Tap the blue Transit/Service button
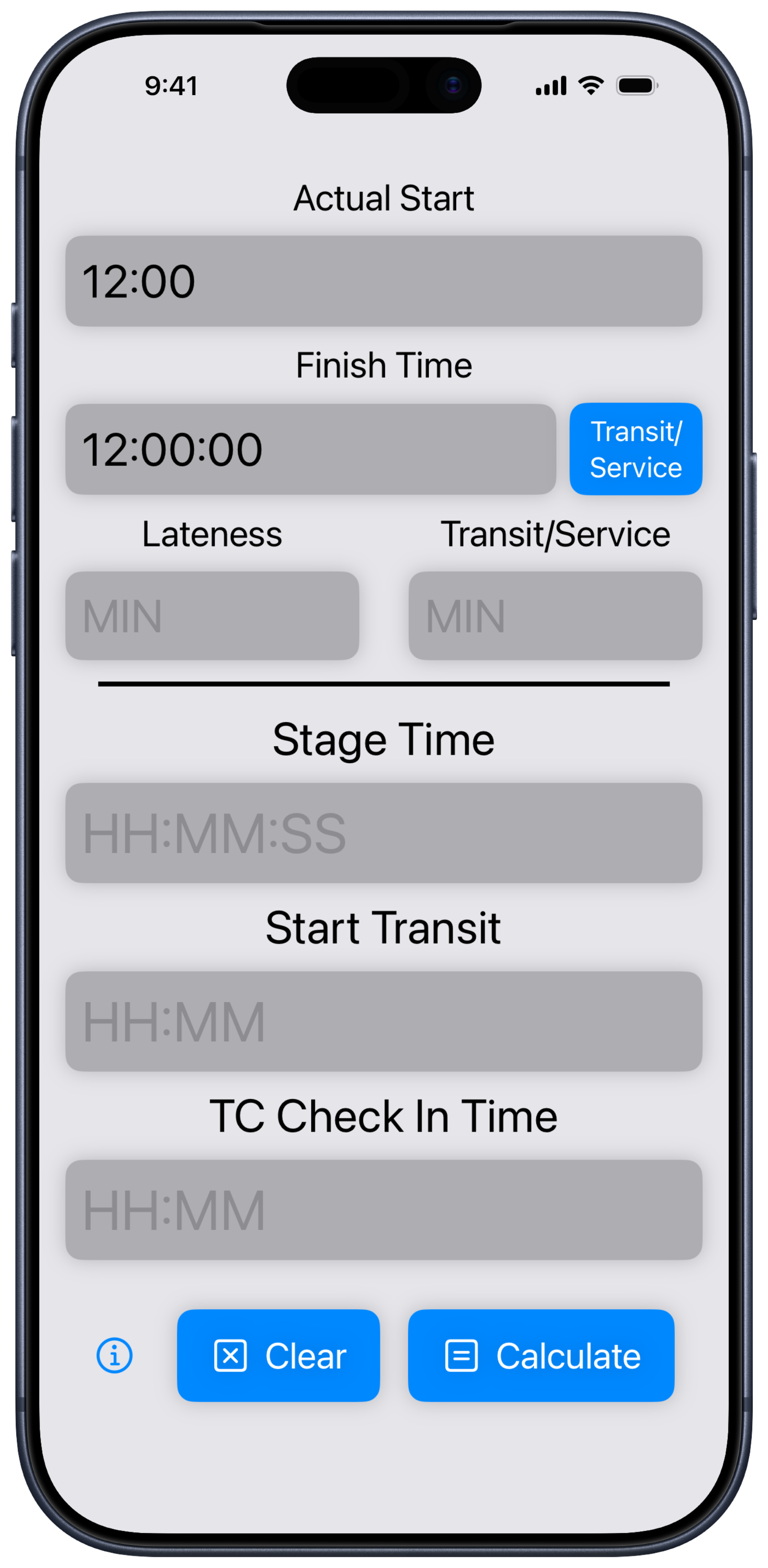The image size is (768, 1568). point(635,449)
